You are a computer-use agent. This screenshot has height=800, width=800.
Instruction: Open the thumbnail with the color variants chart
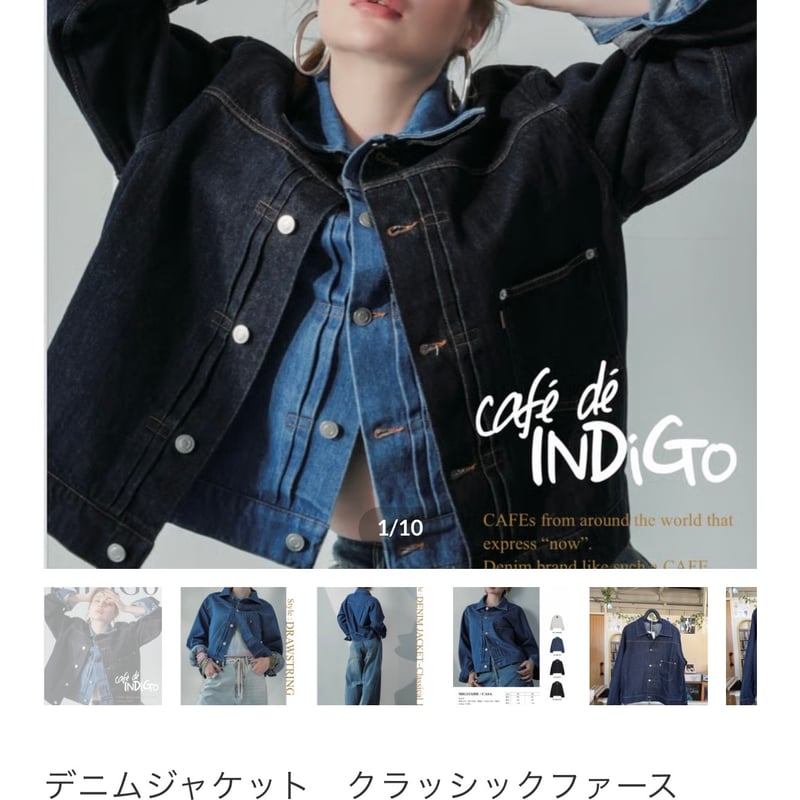pyautogui.click(x=512, y=646)
